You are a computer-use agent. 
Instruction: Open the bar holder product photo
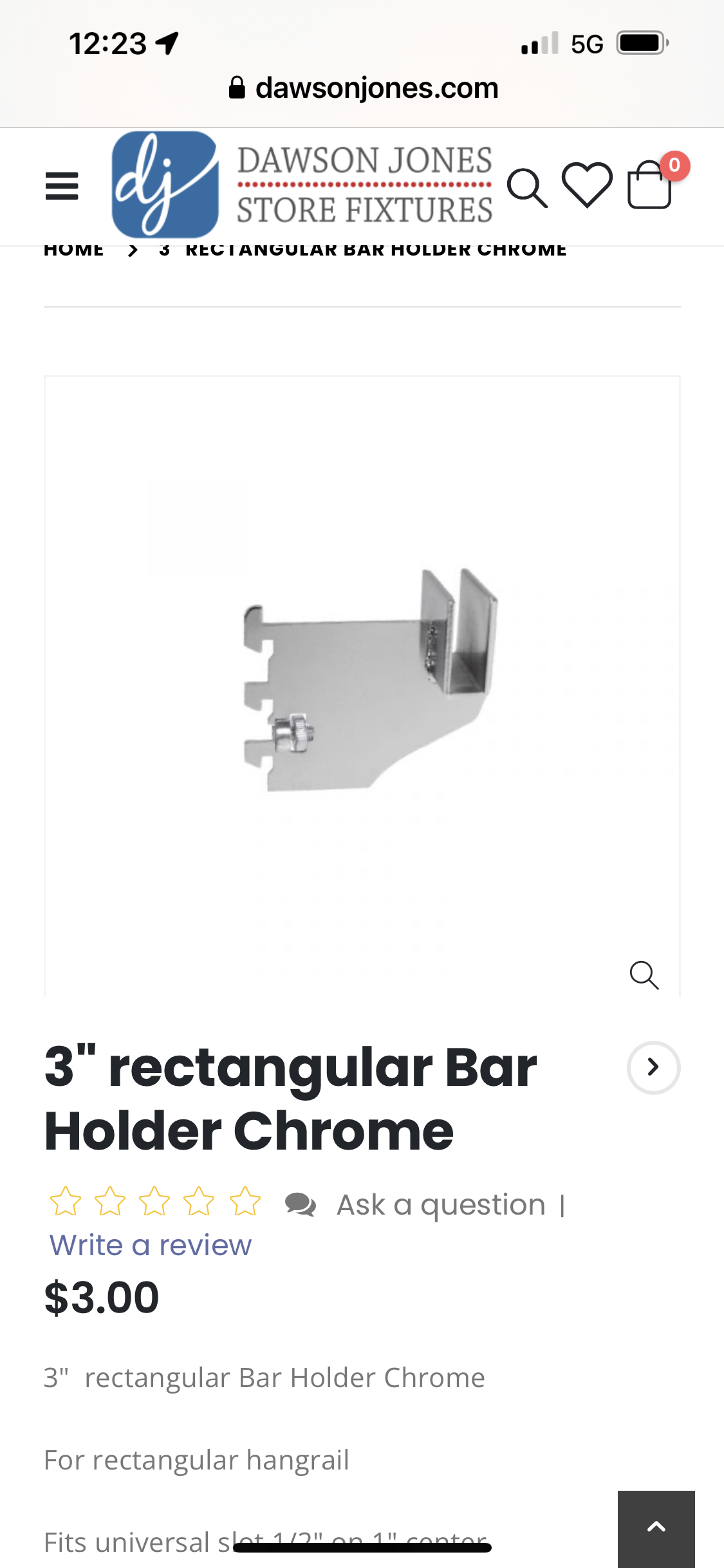370,679
